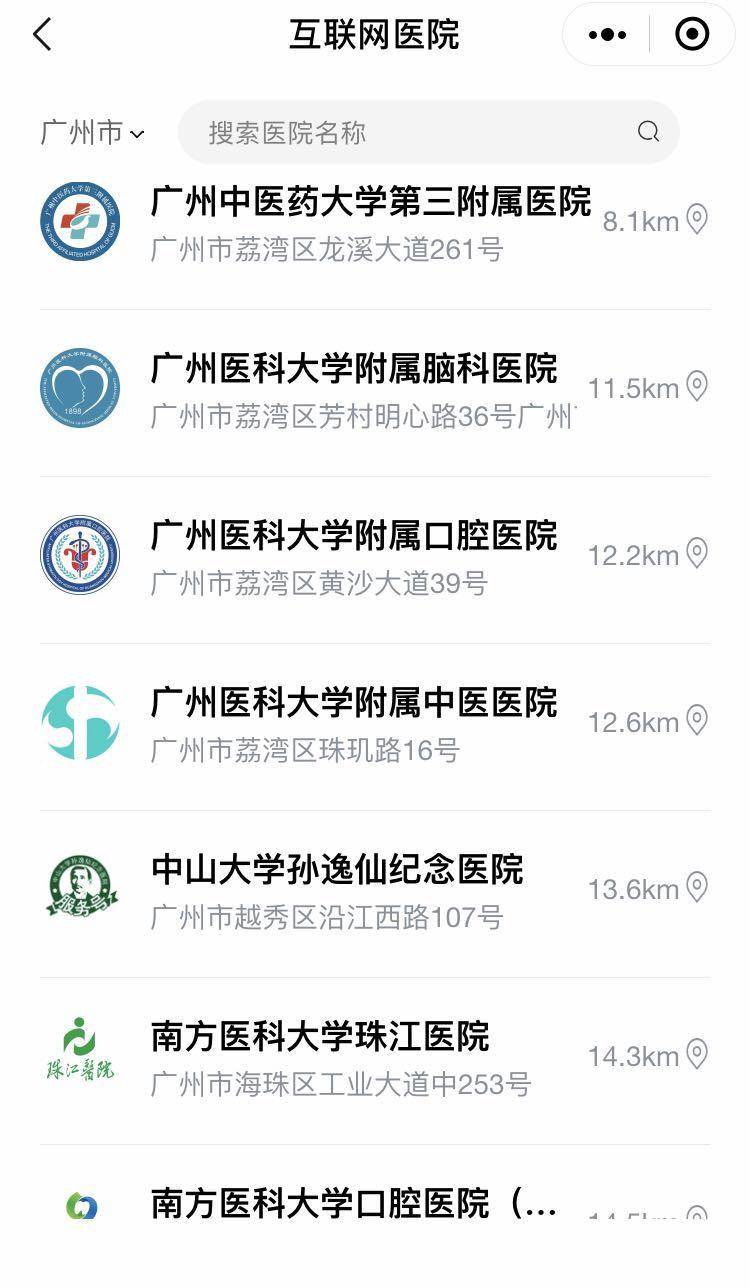750x1288 pixels.
Task: Click the search magnifier icon
Action: tap(649, 131)
